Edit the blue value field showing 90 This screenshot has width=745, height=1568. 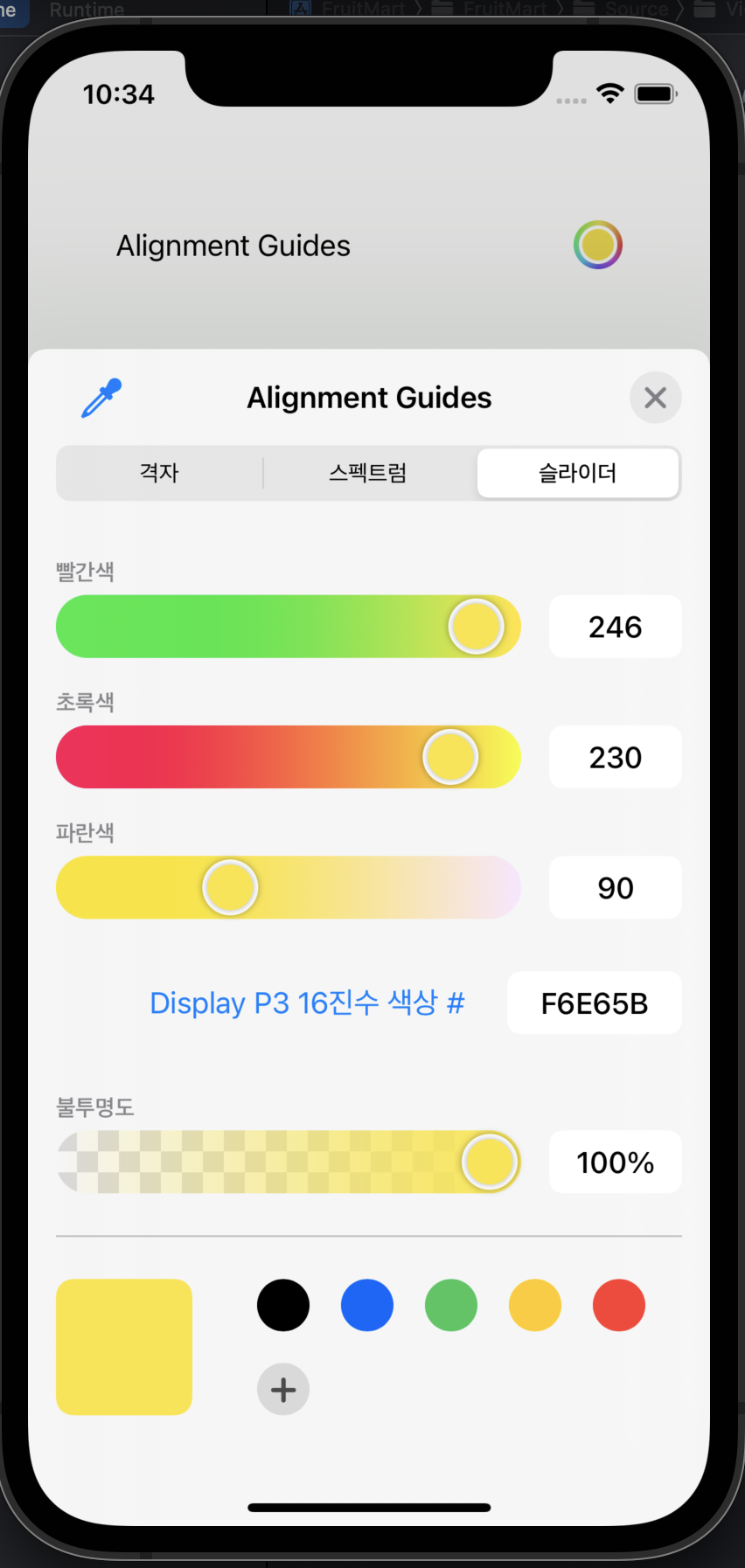(x=615, y=887)
